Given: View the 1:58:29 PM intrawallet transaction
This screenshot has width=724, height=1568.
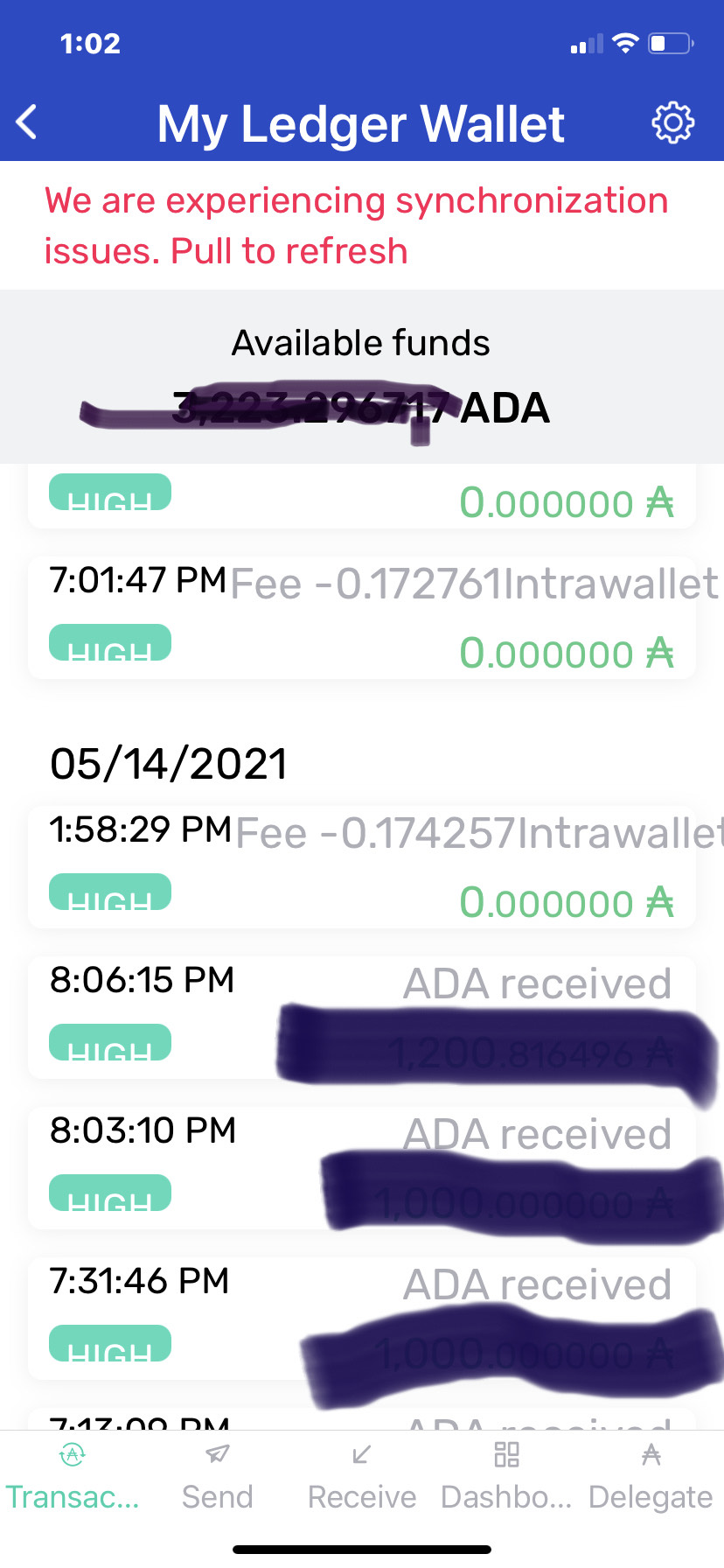Looking at the screenshot, I should coord(362,866).
